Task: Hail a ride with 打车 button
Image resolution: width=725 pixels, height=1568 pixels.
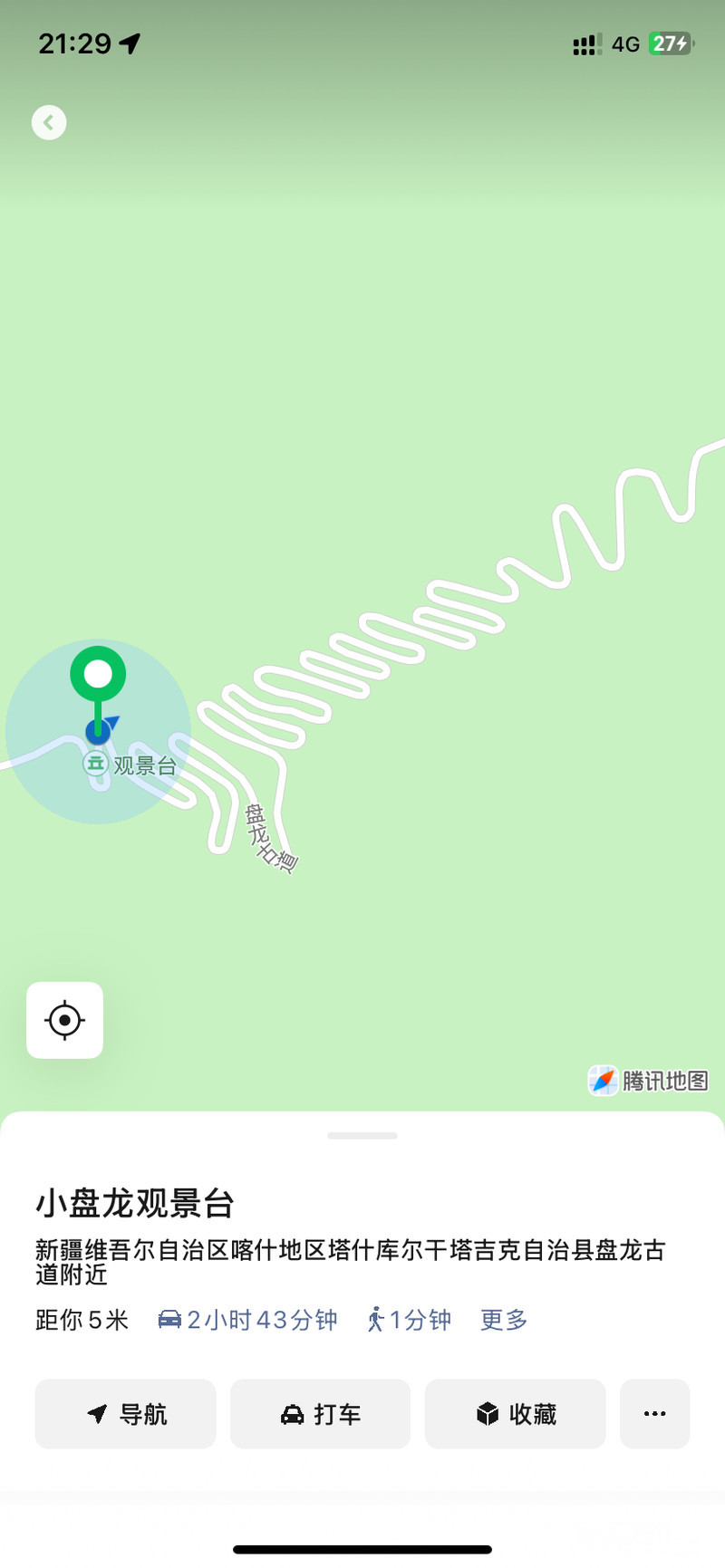Action: 320,1414
